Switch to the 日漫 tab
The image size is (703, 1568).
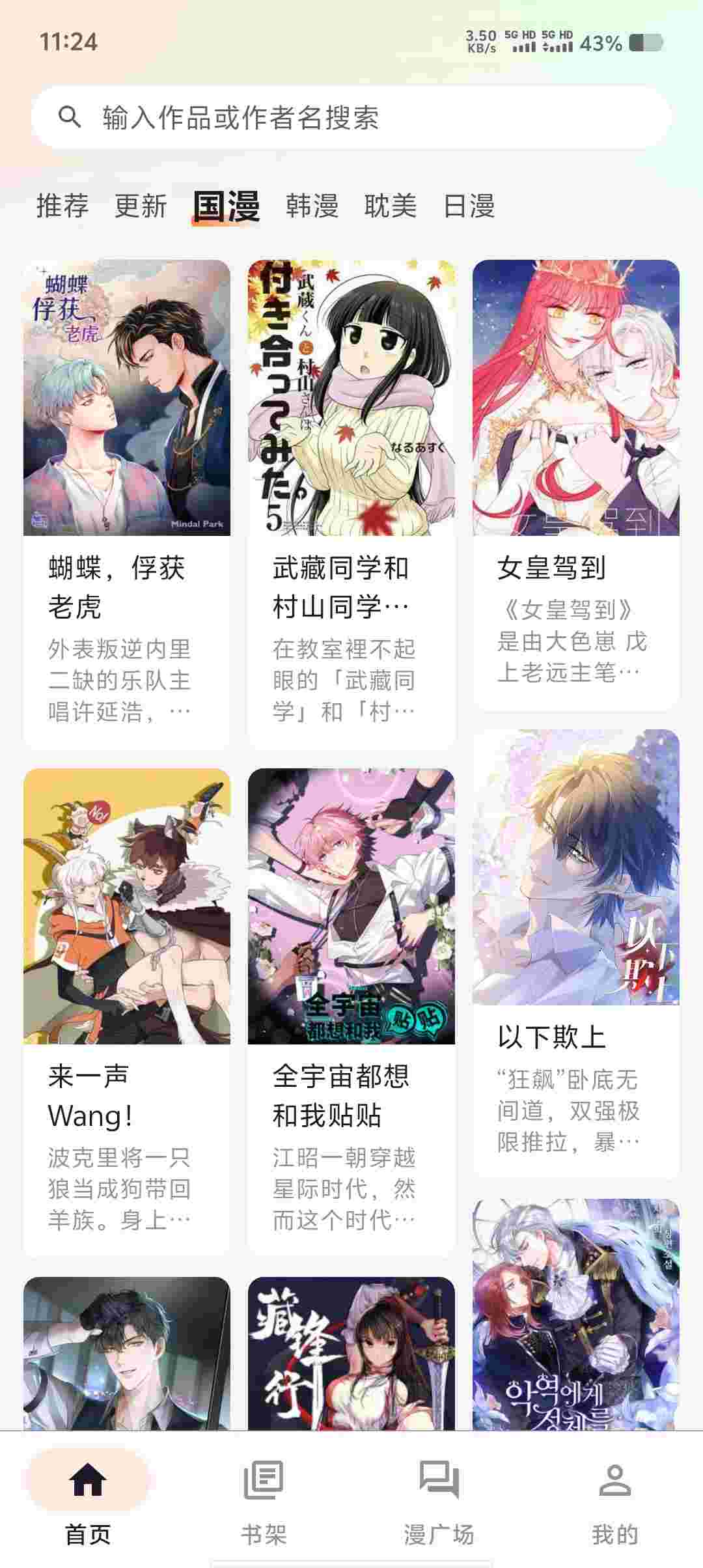click(x=469, y=206)
